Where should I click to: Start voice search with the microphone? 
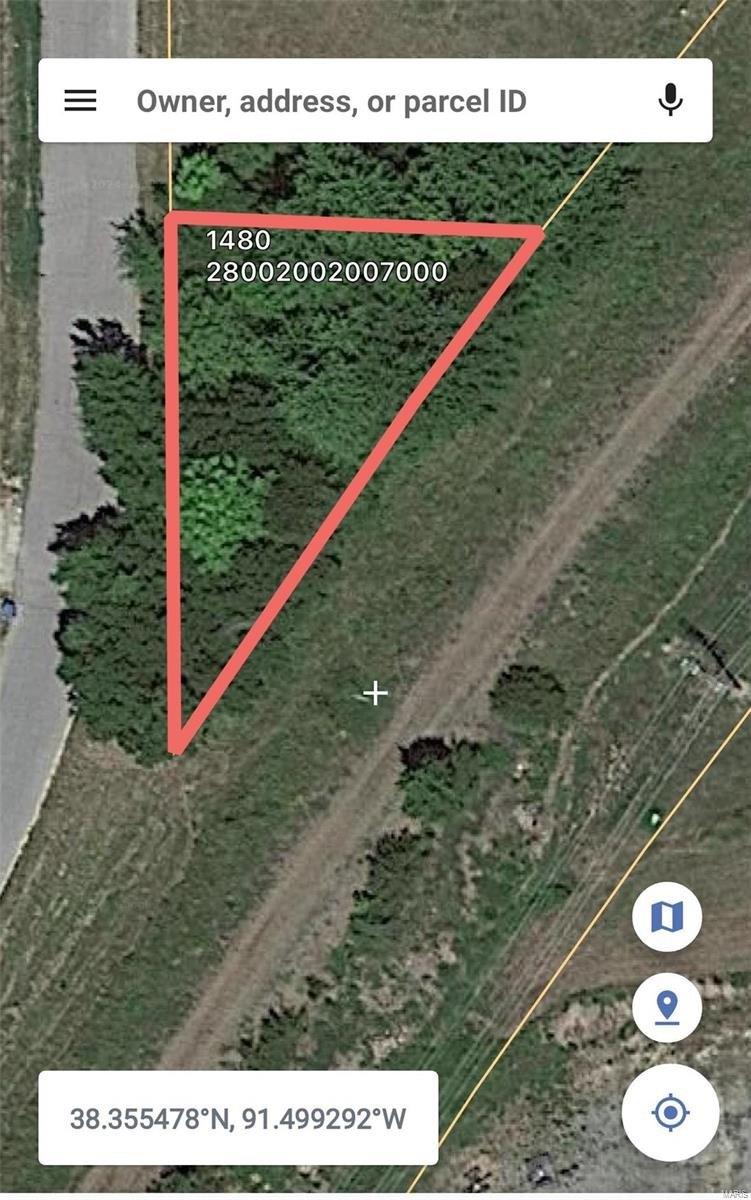pyautogui.click(x=670, y=100)
